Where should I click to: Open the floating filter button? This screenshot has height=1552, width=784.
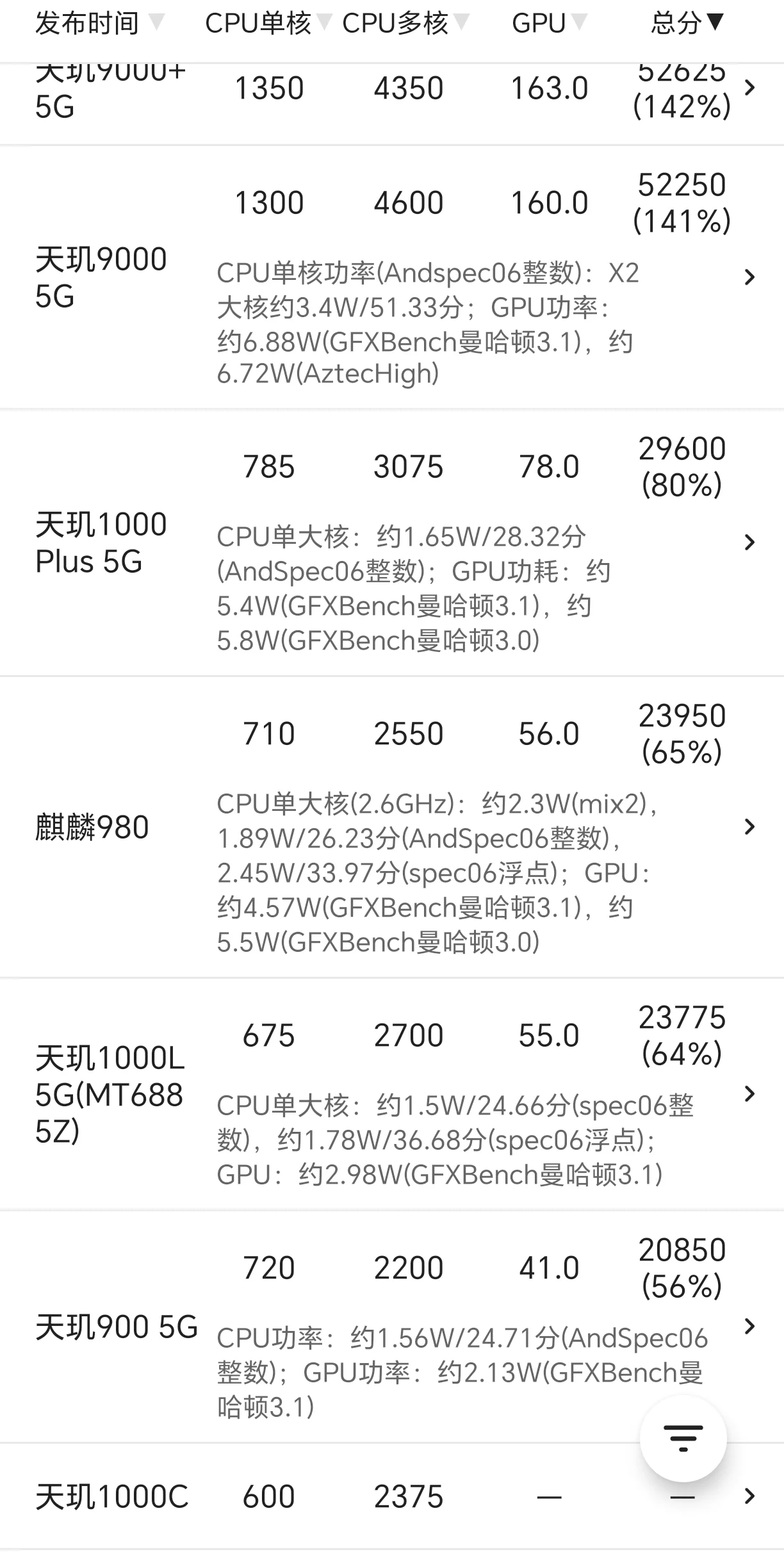(x=683, y=1439)
